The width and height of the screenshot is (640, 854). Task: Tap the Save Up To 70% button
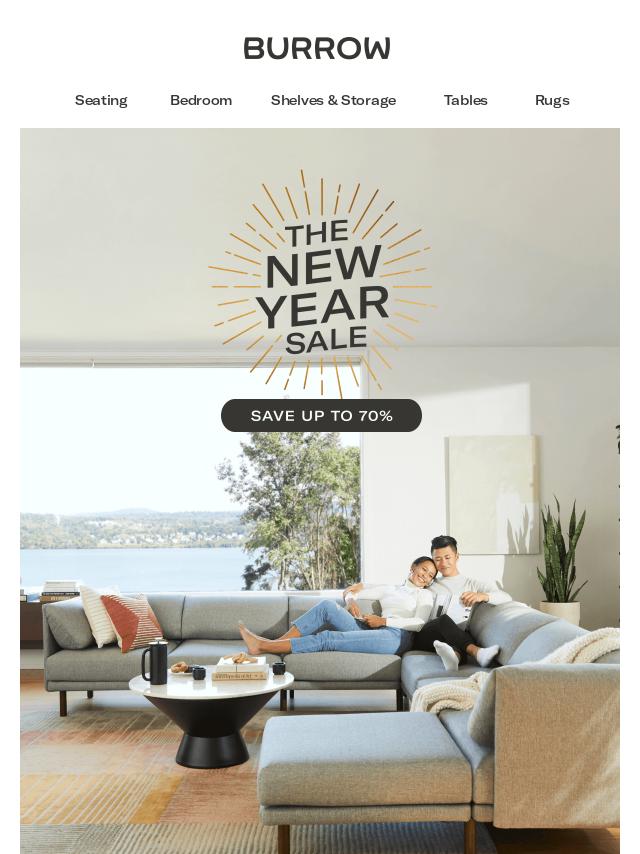(321, 416)
